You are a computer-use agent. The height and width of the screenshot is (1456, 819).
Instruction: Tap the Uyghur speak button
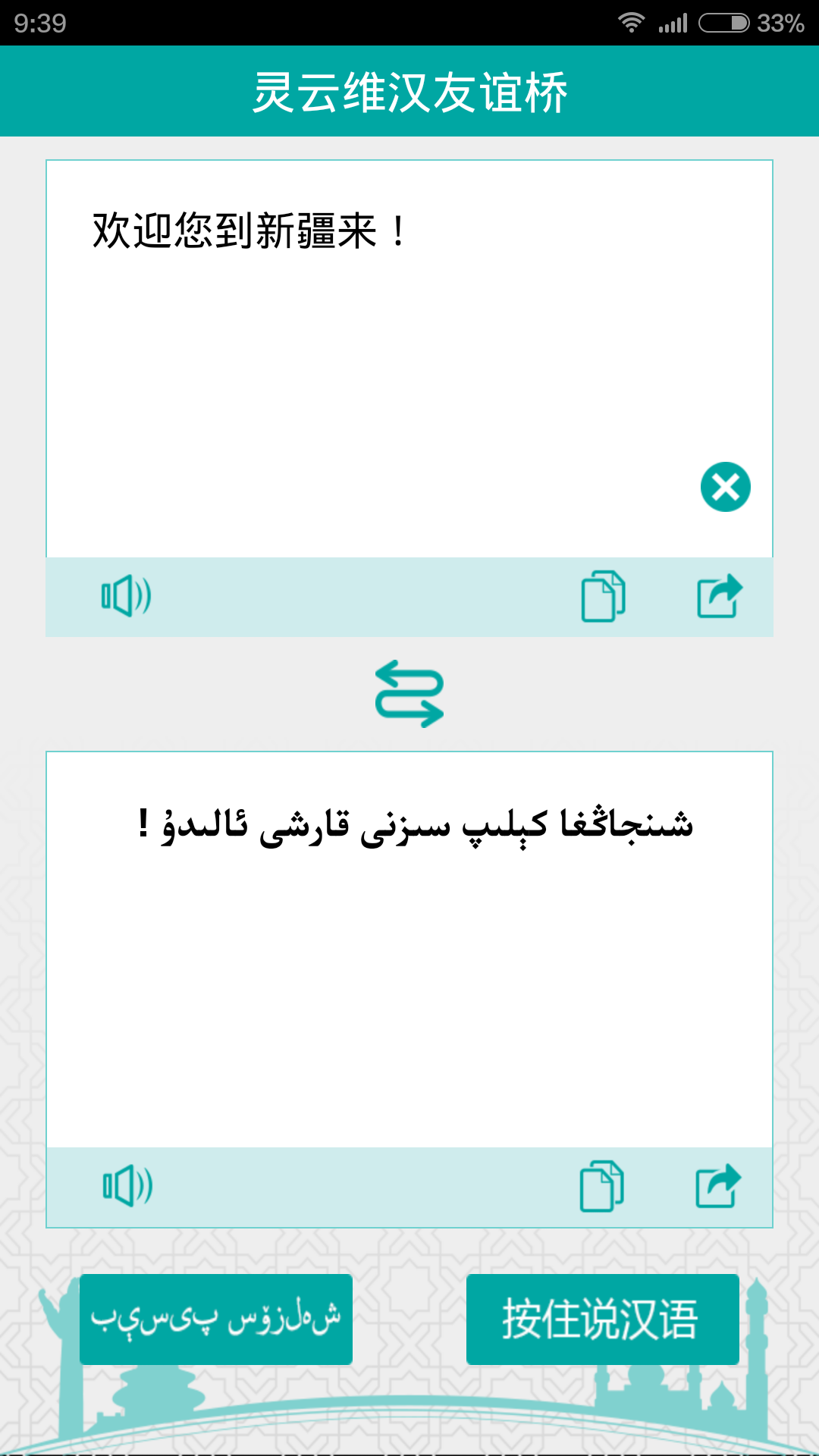pyautogui.click(x=216, y=1319)
